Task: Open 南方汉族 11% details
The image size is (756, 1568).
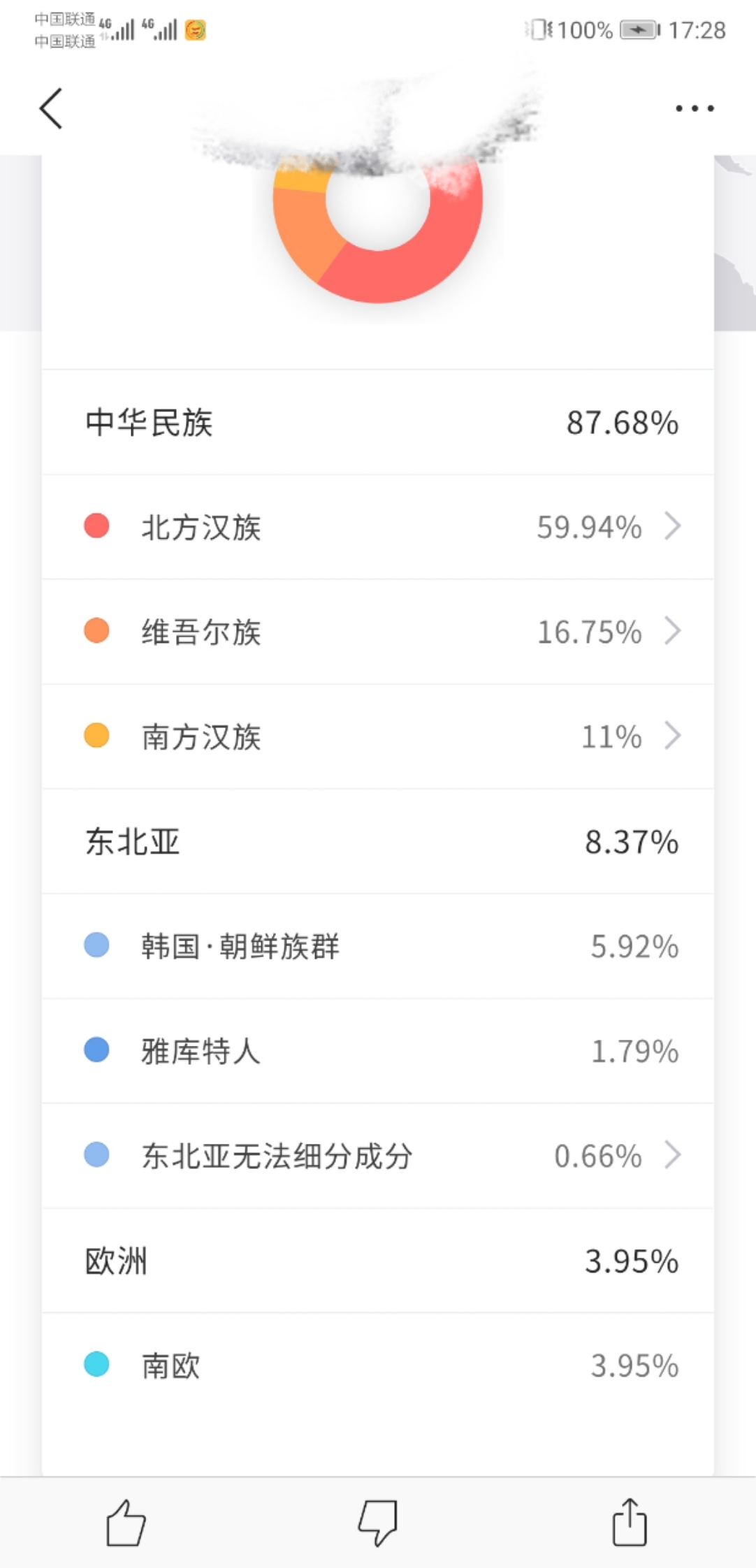Action: [378, 736]
